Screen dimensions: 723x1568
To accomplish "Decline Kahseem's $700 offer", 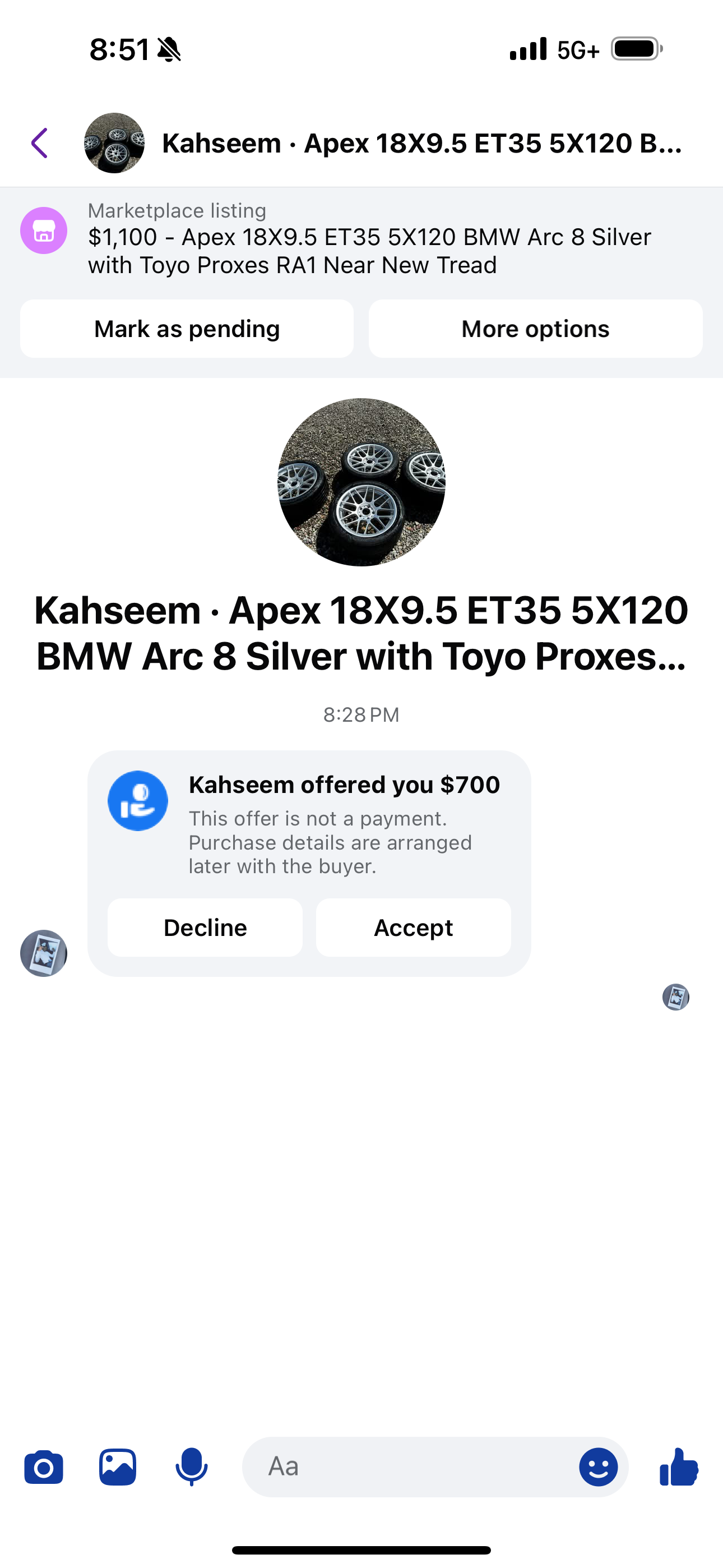I will [205, 928].
